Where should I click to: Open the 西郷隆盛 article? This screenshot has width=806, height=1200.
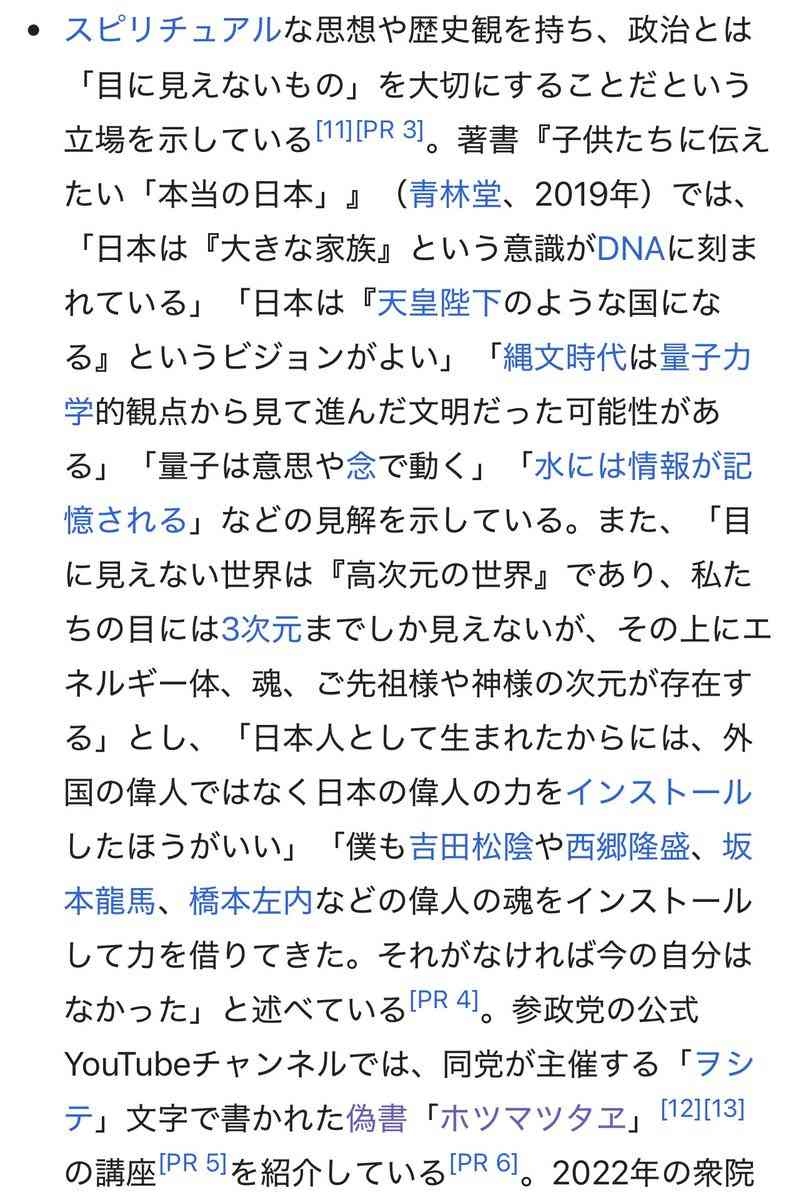coord(628,846)
